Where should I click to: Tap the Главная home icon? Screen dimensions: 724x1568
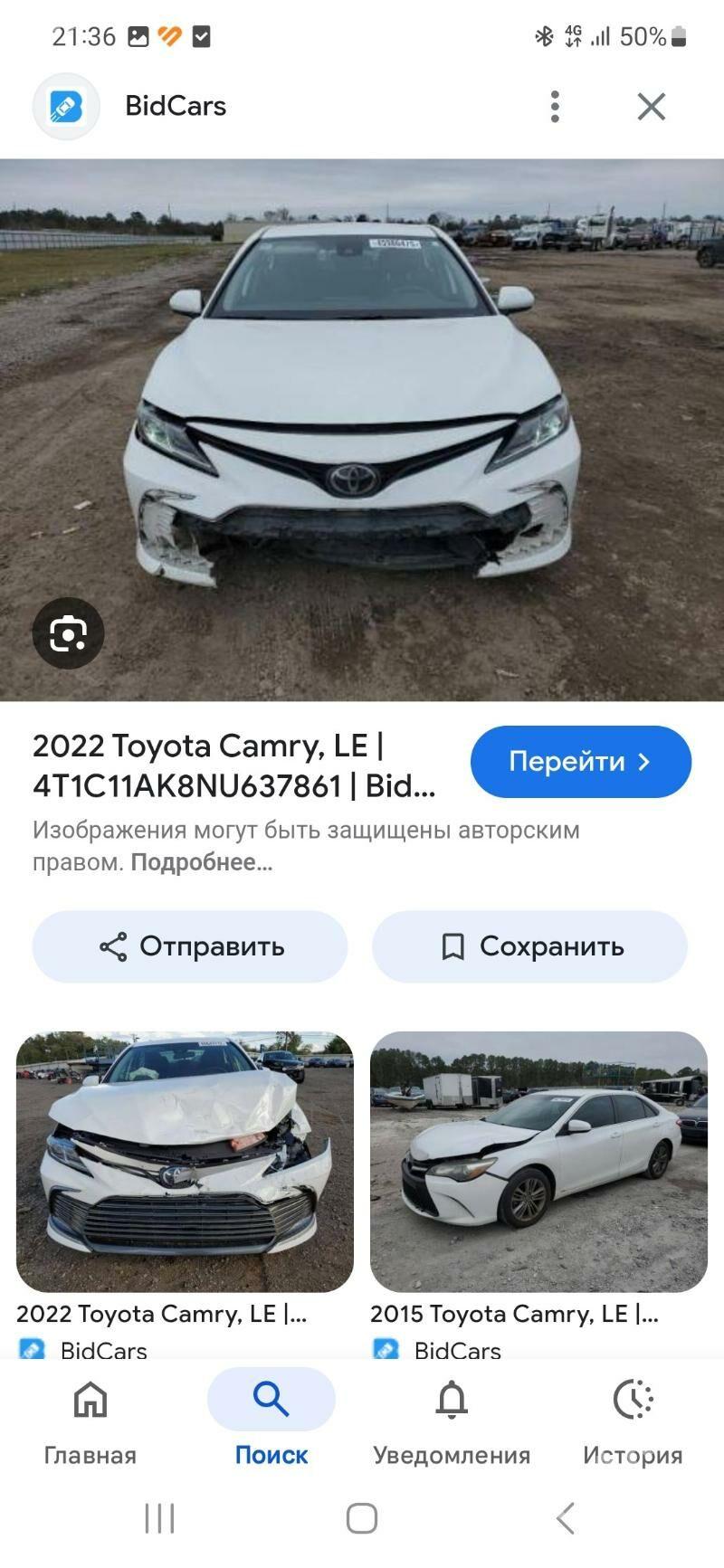(x=90, y=1398)
